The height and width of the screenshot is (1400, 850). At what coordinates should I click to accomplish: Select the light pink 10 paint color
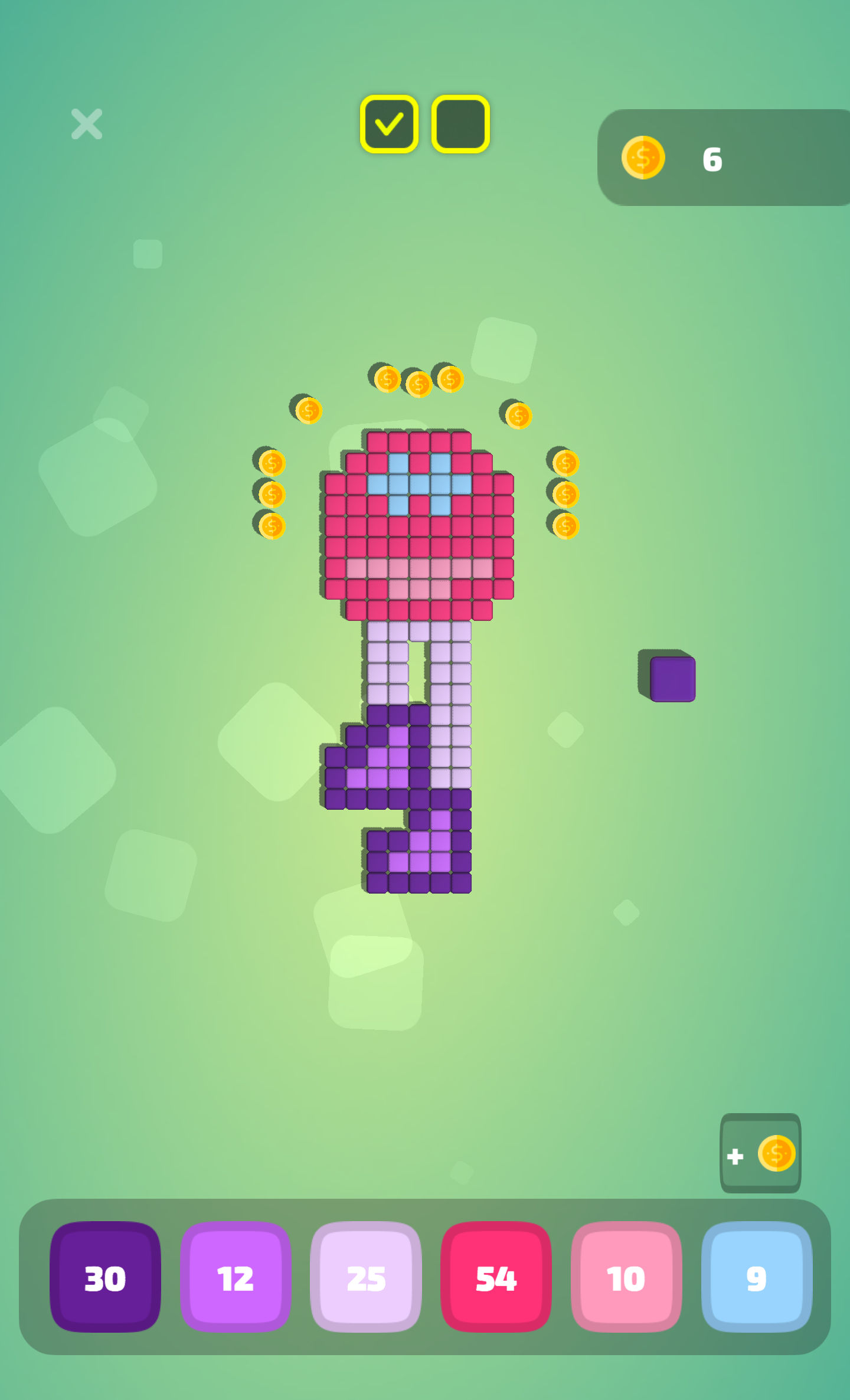coord(626,1278)
